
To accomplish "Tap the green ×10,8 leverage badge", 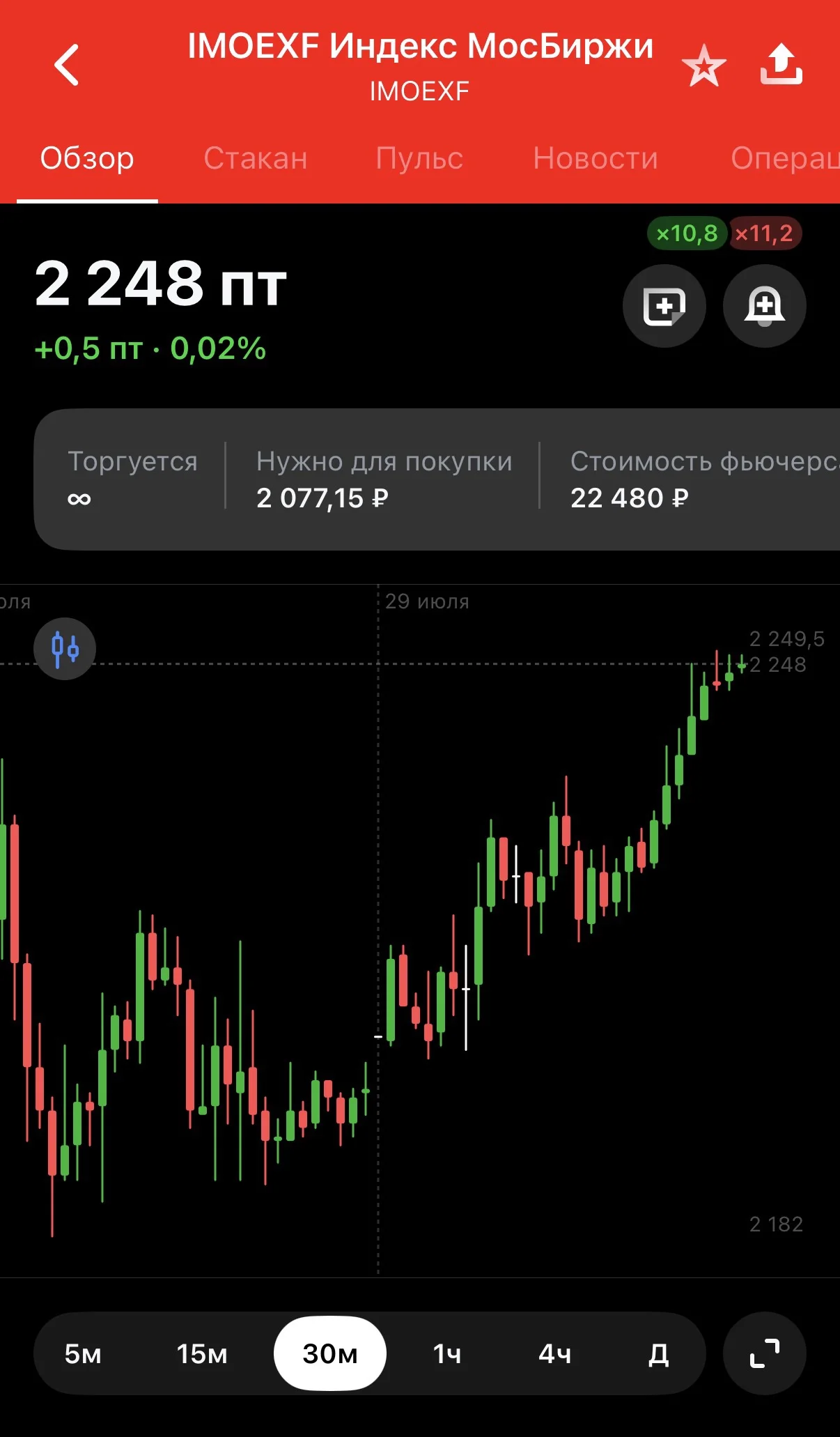I will click(x=687, y=233).
